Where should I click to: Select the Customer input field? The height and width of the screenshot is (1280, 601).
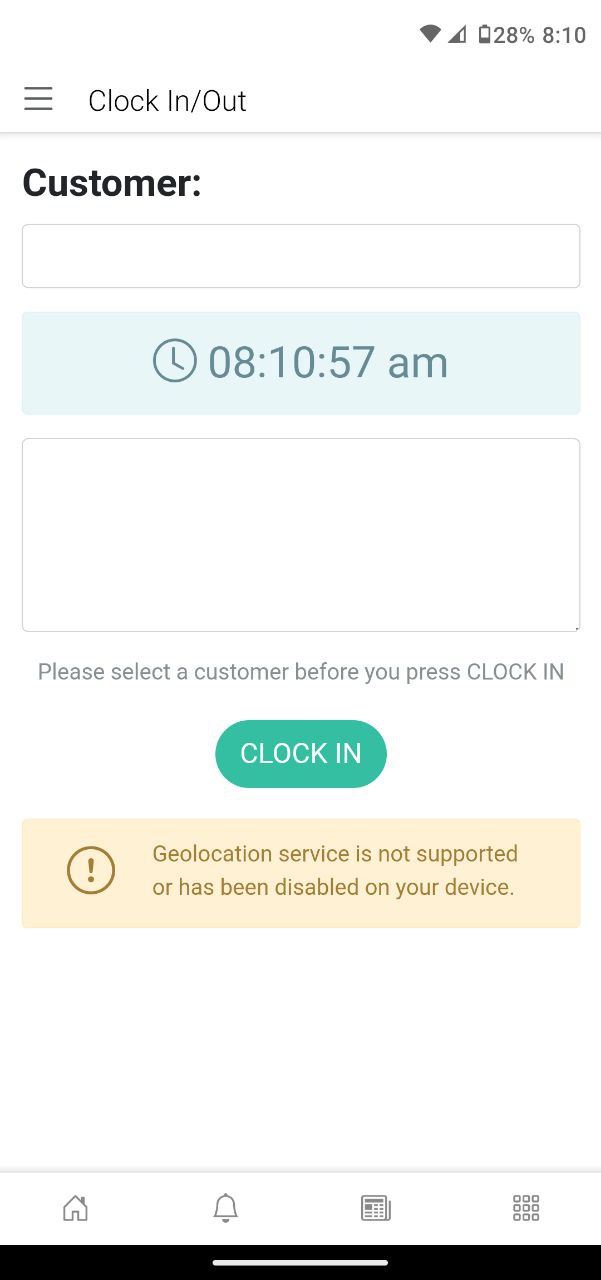300,256
